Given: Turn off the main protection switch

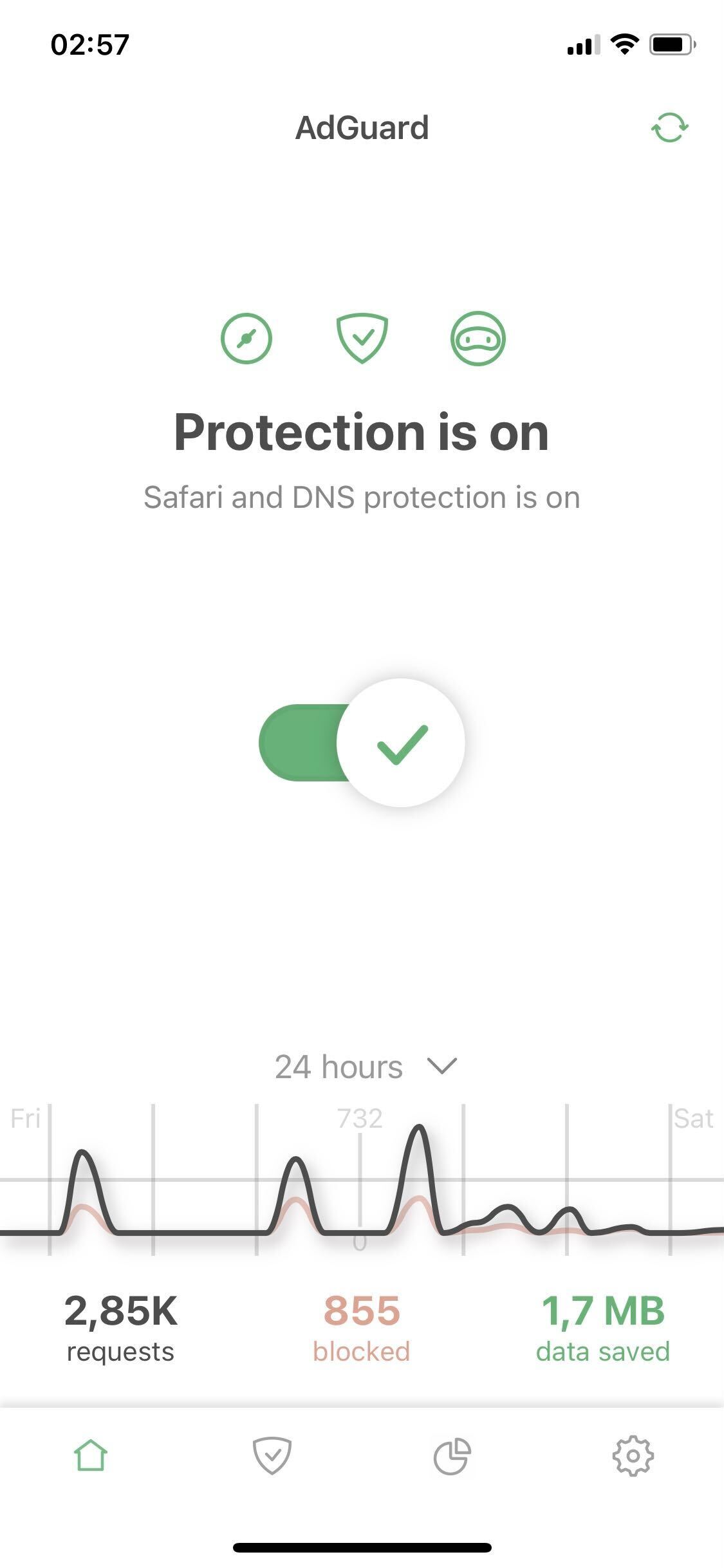Looking at the screenshot, I should (x=362, y=743).
